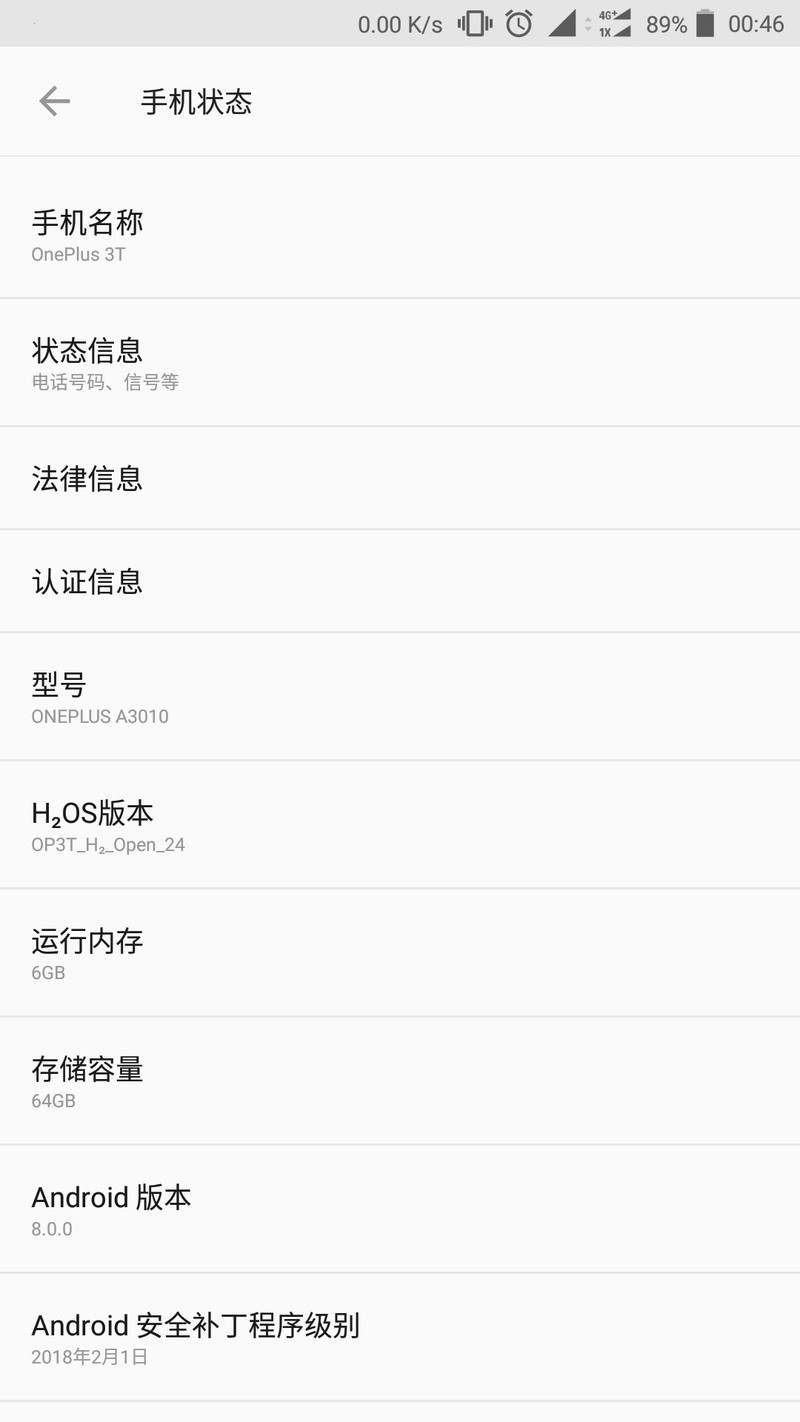Viewport: 800px width, 1422px height.
Task: Open 法律信息 legal information
Action: [x=400, y=478]
